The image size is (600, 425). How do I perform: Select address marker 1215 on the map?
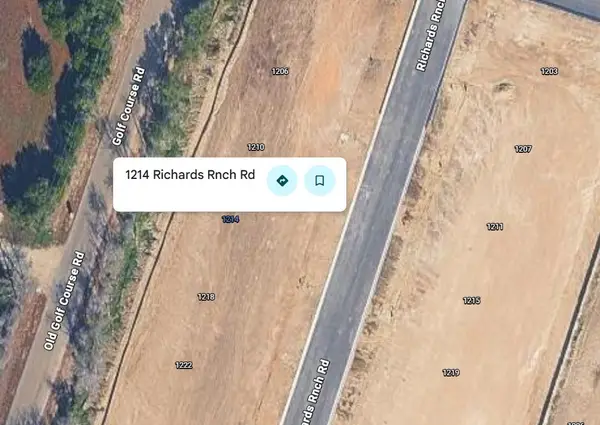coord(472,300)
